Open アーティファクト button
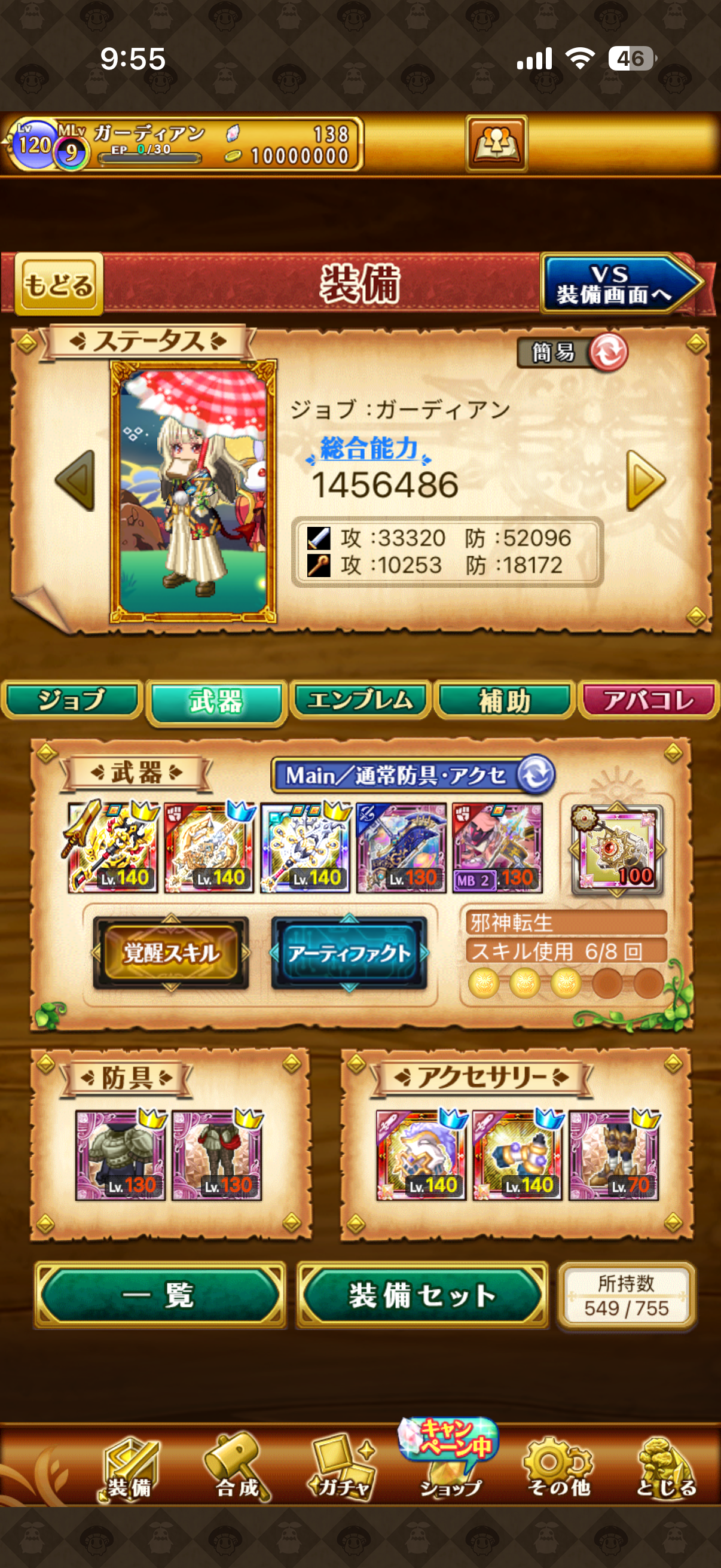This screenshot has height=1568, width=721. (x=349, y=953)
